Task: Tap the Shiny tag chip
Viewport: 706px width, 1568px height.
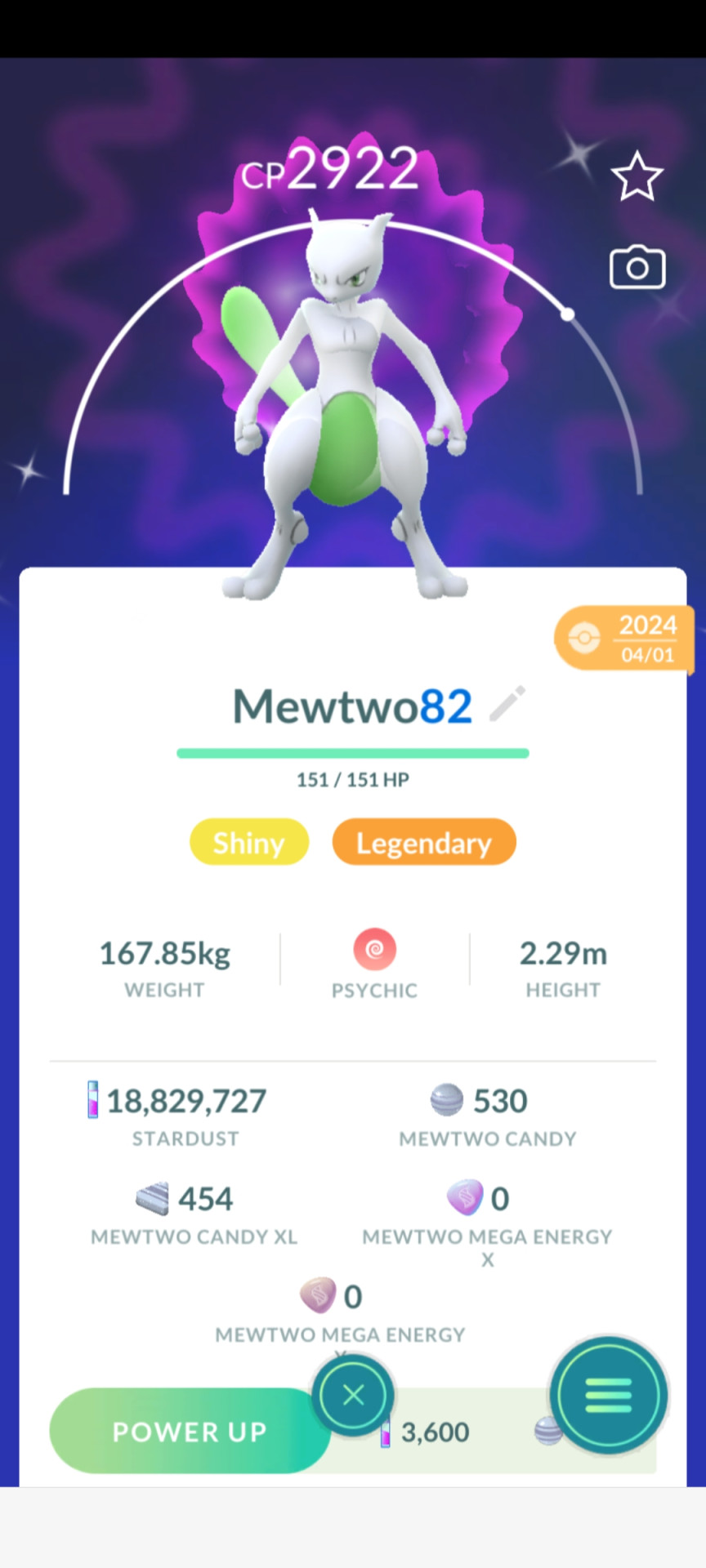Action: [249, 842]
